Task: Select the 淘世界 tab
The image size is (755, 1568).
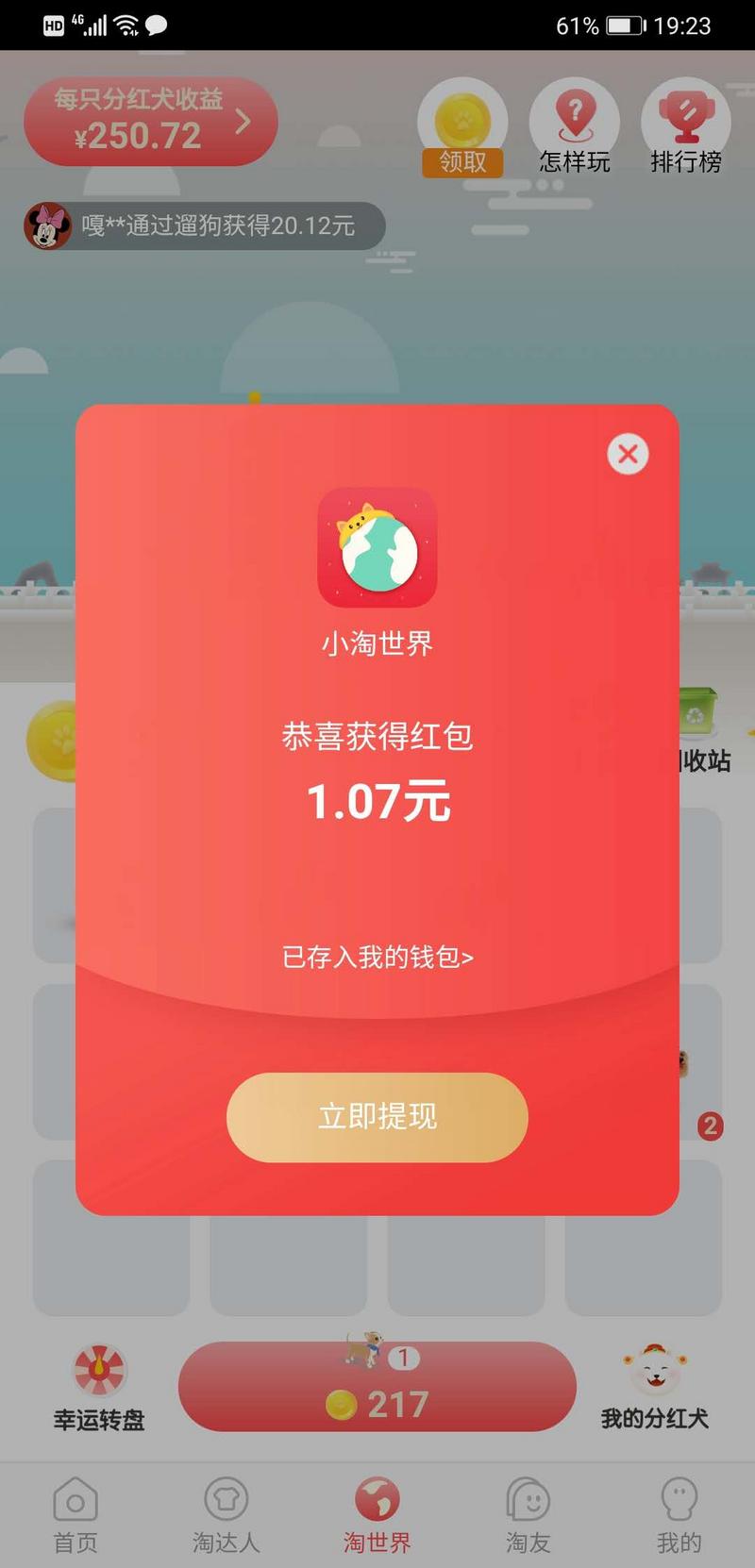Action: coord(377,1515)
